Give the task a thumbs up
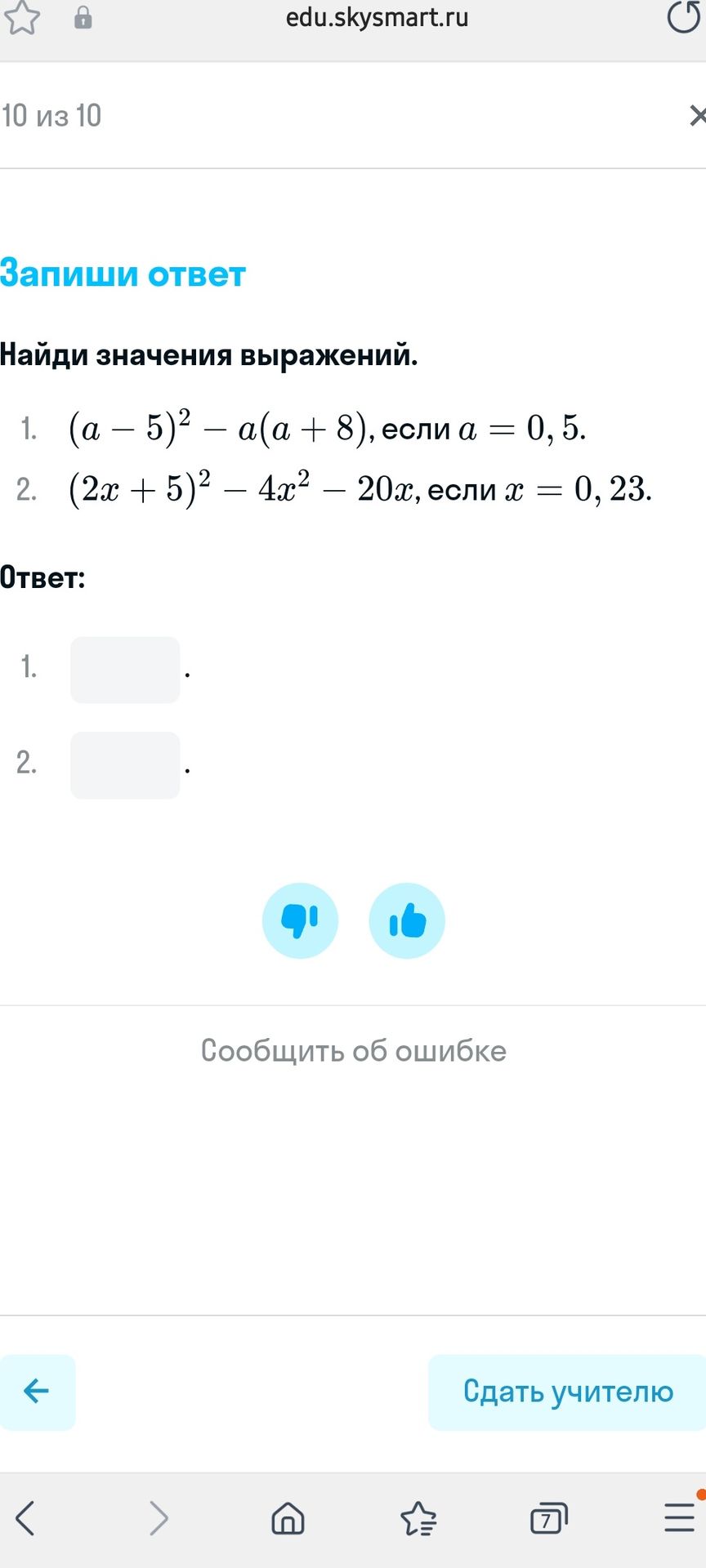This screenshot has height=1568, width=706. click(x=407, y=920)
